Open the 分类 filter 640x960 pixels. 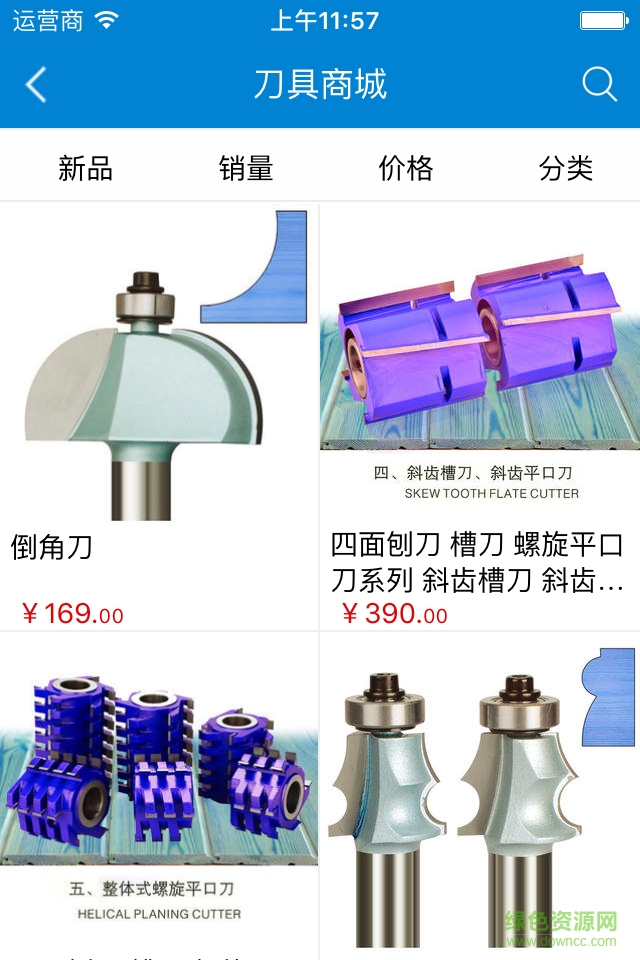[565, 168]
